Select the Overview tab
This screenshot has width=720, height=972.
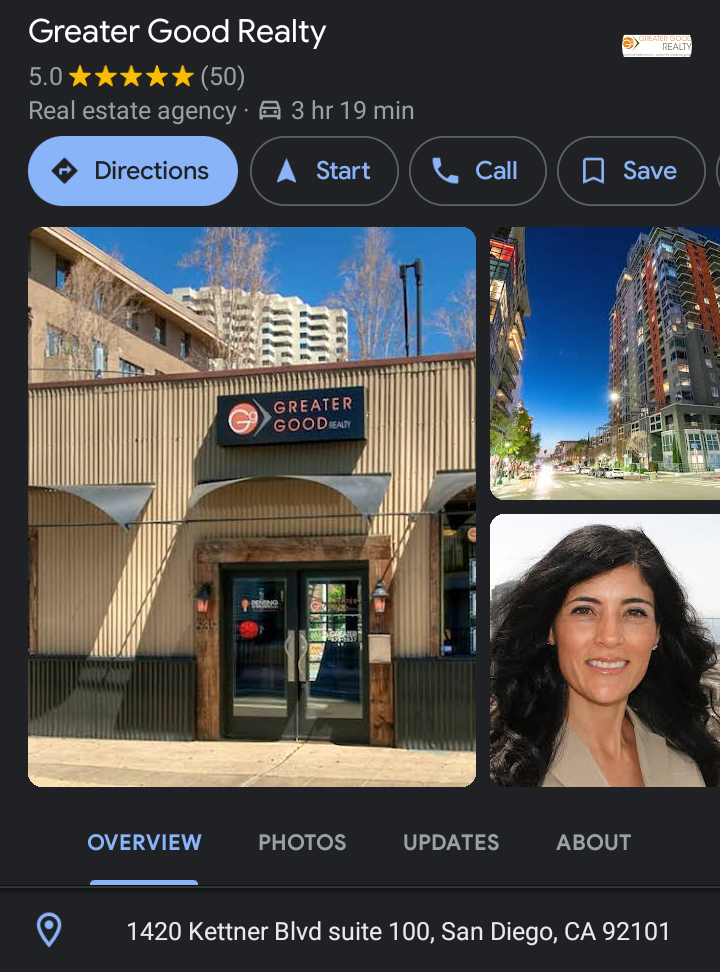(x=144, y=842)
